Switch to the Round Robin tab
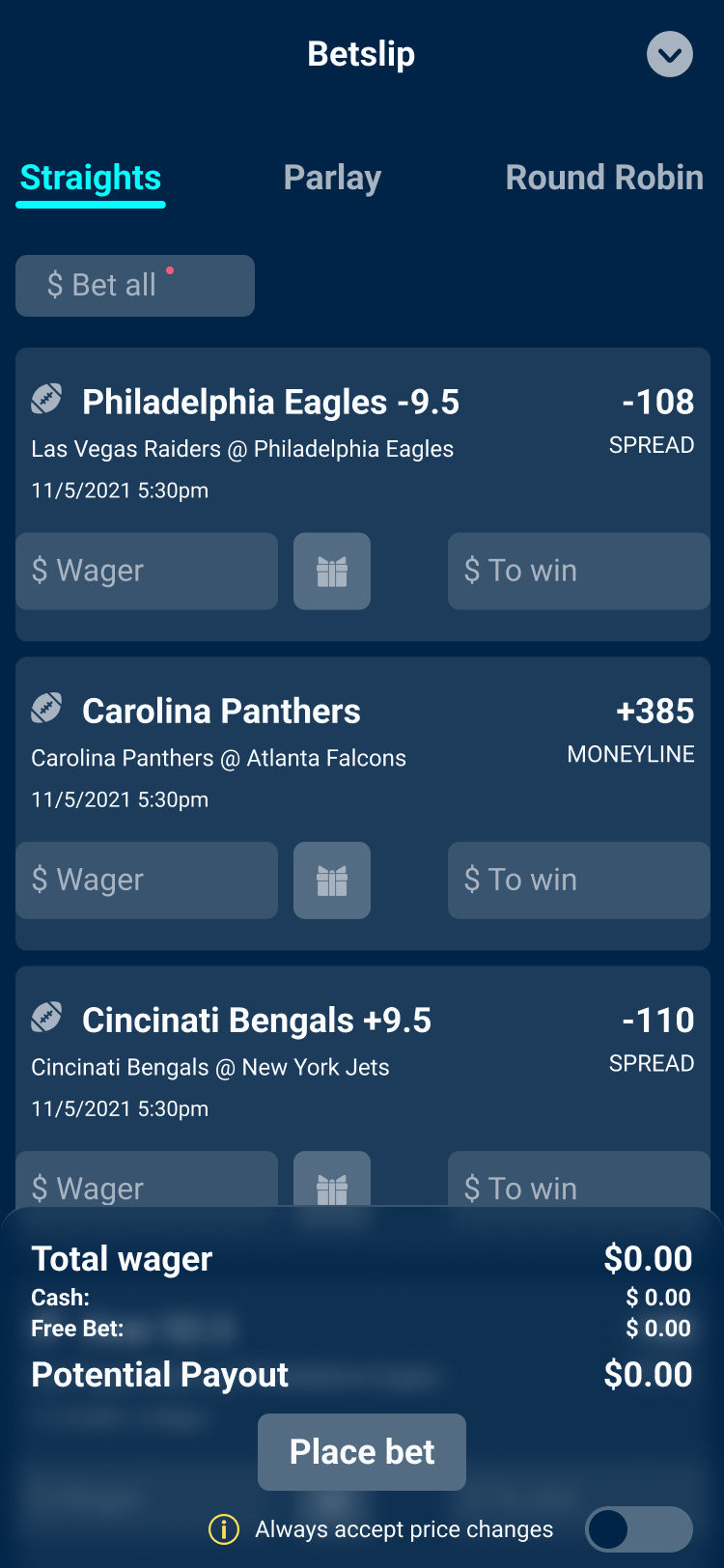Screen dimensions: 724x1568 603,178
